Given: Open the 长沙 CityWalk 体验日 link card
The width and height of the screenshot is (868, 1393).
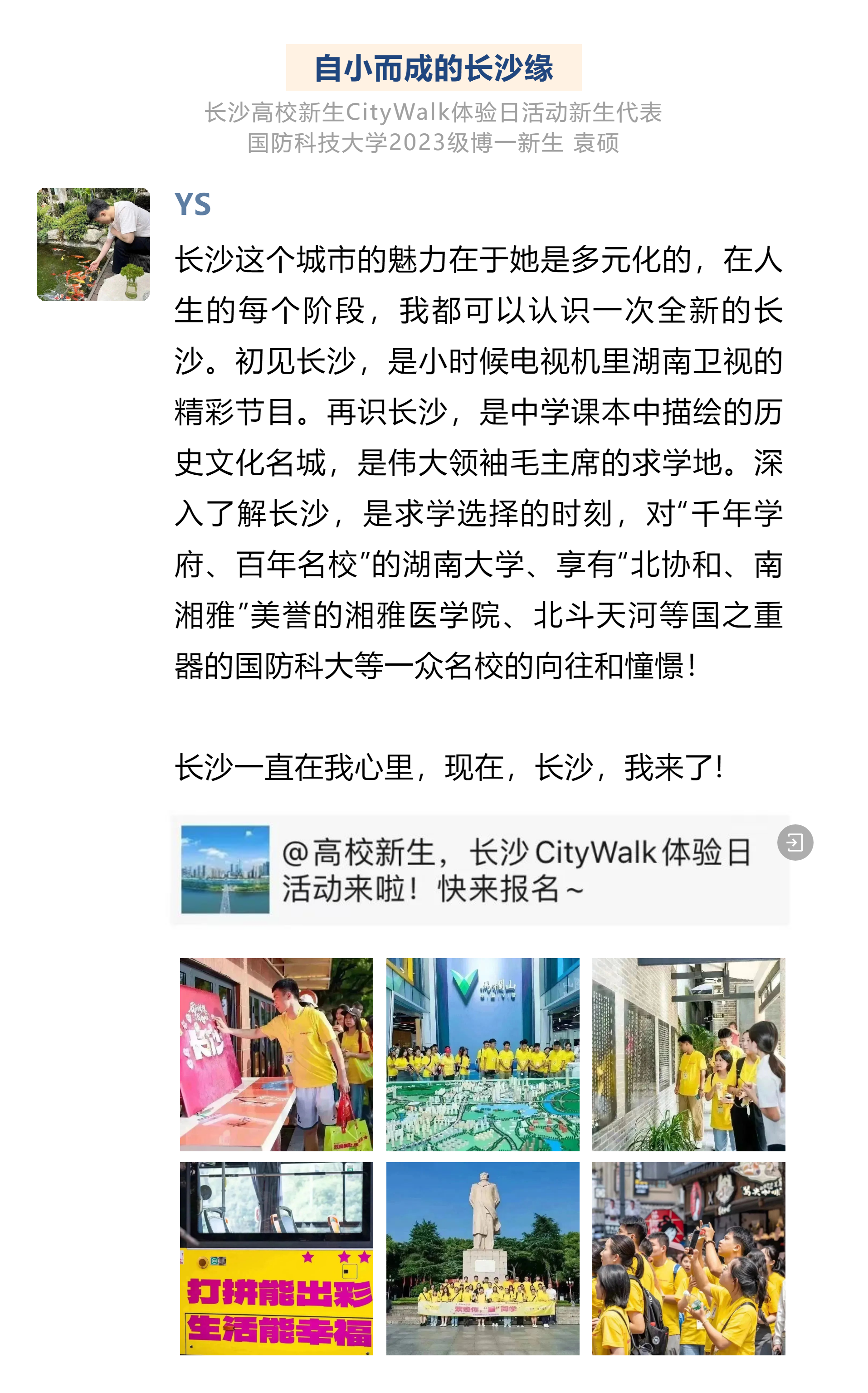Looking at the screenshot, I should 479,870.
